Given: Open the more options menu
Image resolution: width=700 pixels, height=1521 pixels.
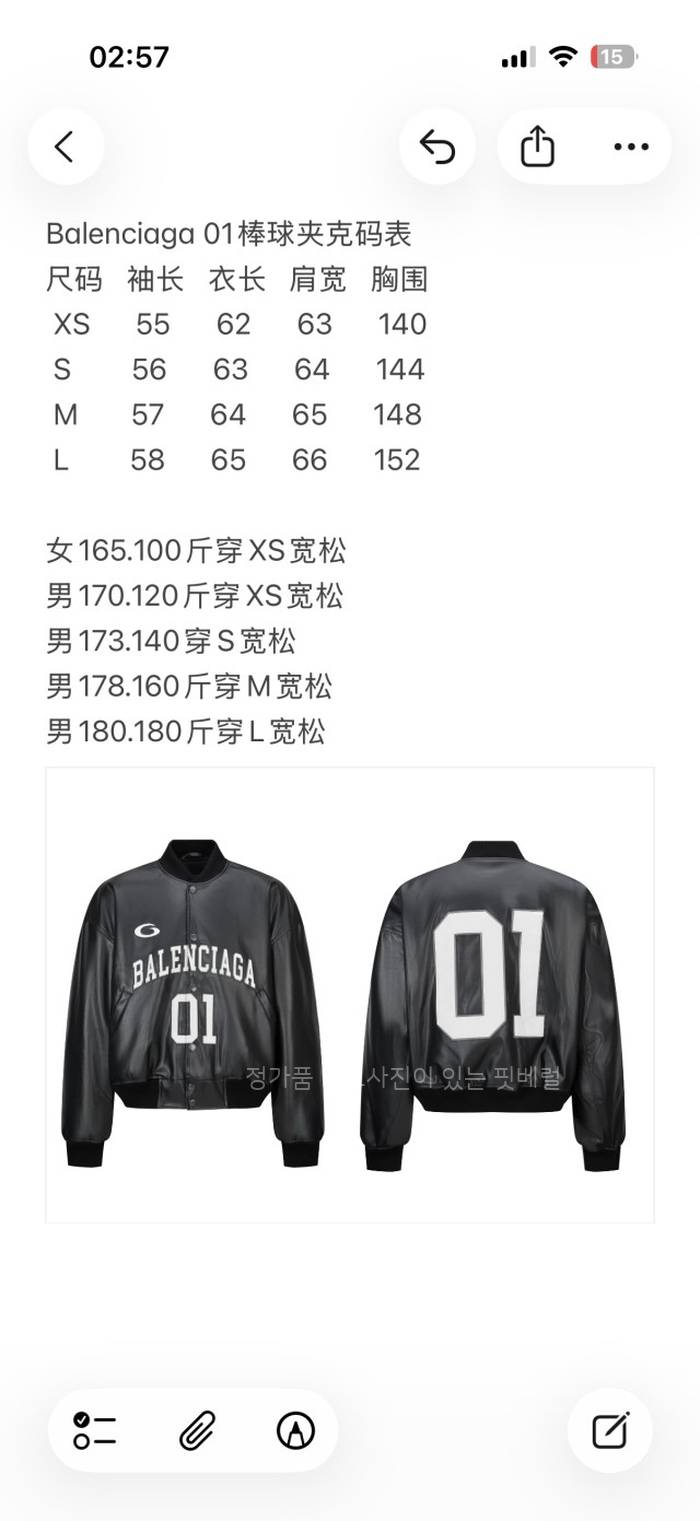Looking at the screenshot, I should [631, 147].
